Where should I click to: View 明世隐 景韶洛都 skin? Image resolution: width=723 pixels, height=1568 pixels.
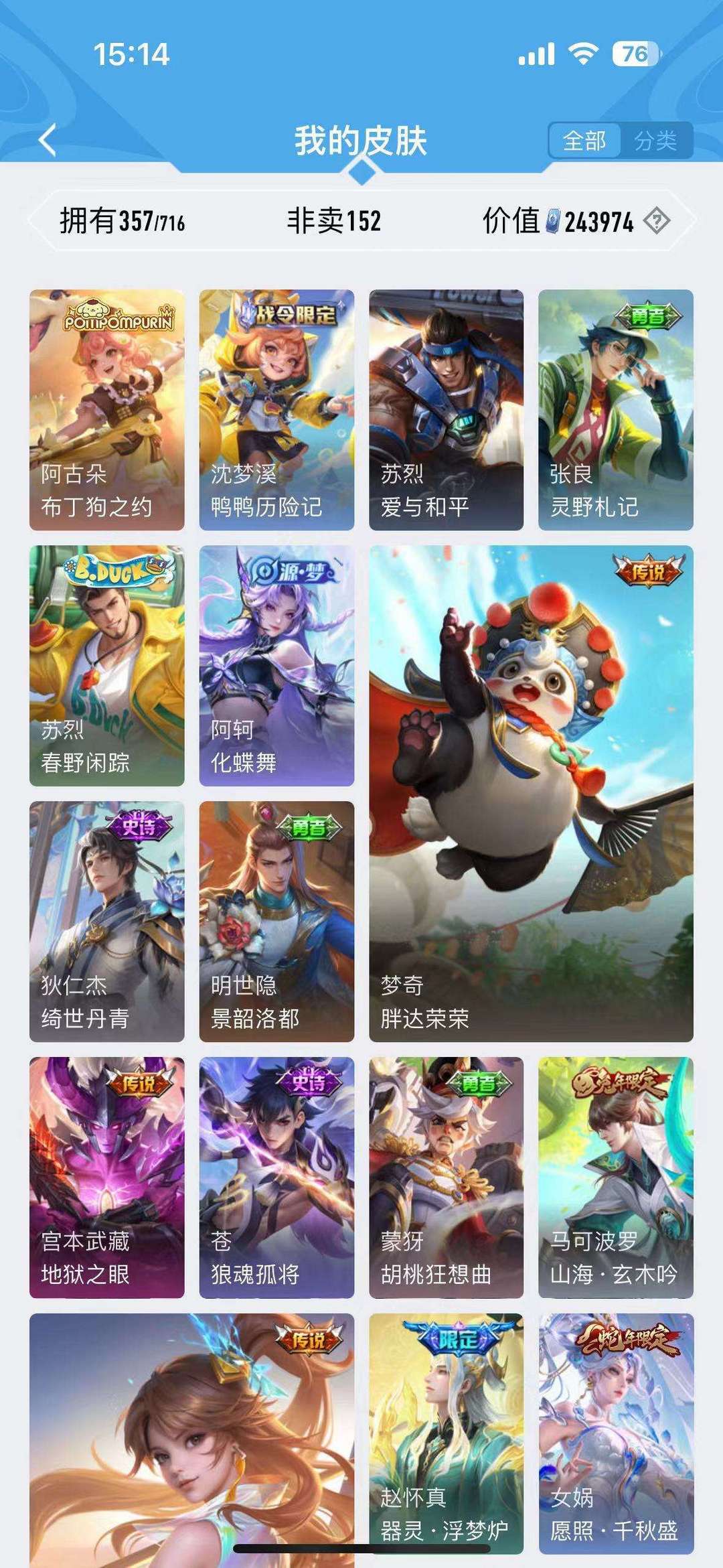tap(276, 922)
